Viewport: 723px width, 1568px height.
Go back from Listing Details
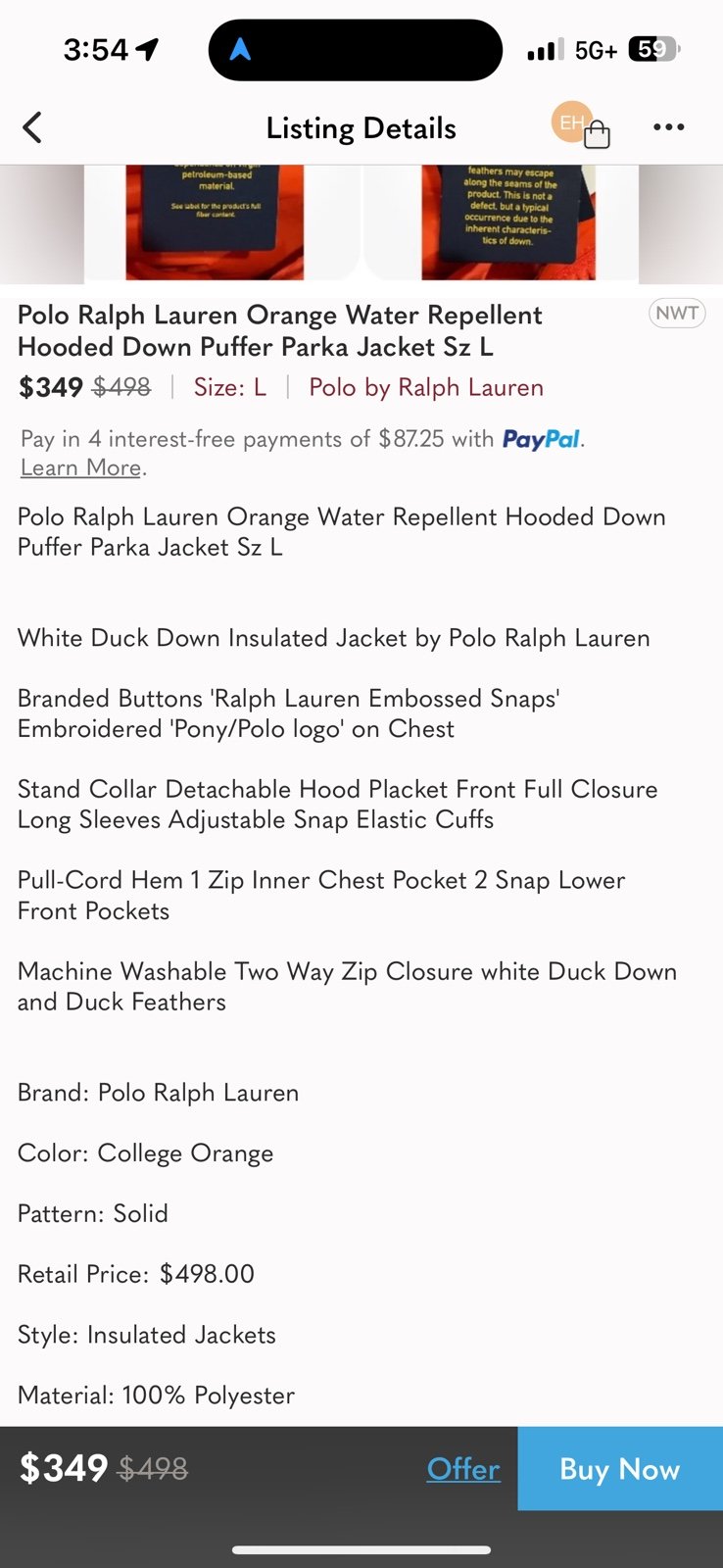(32, 127)
